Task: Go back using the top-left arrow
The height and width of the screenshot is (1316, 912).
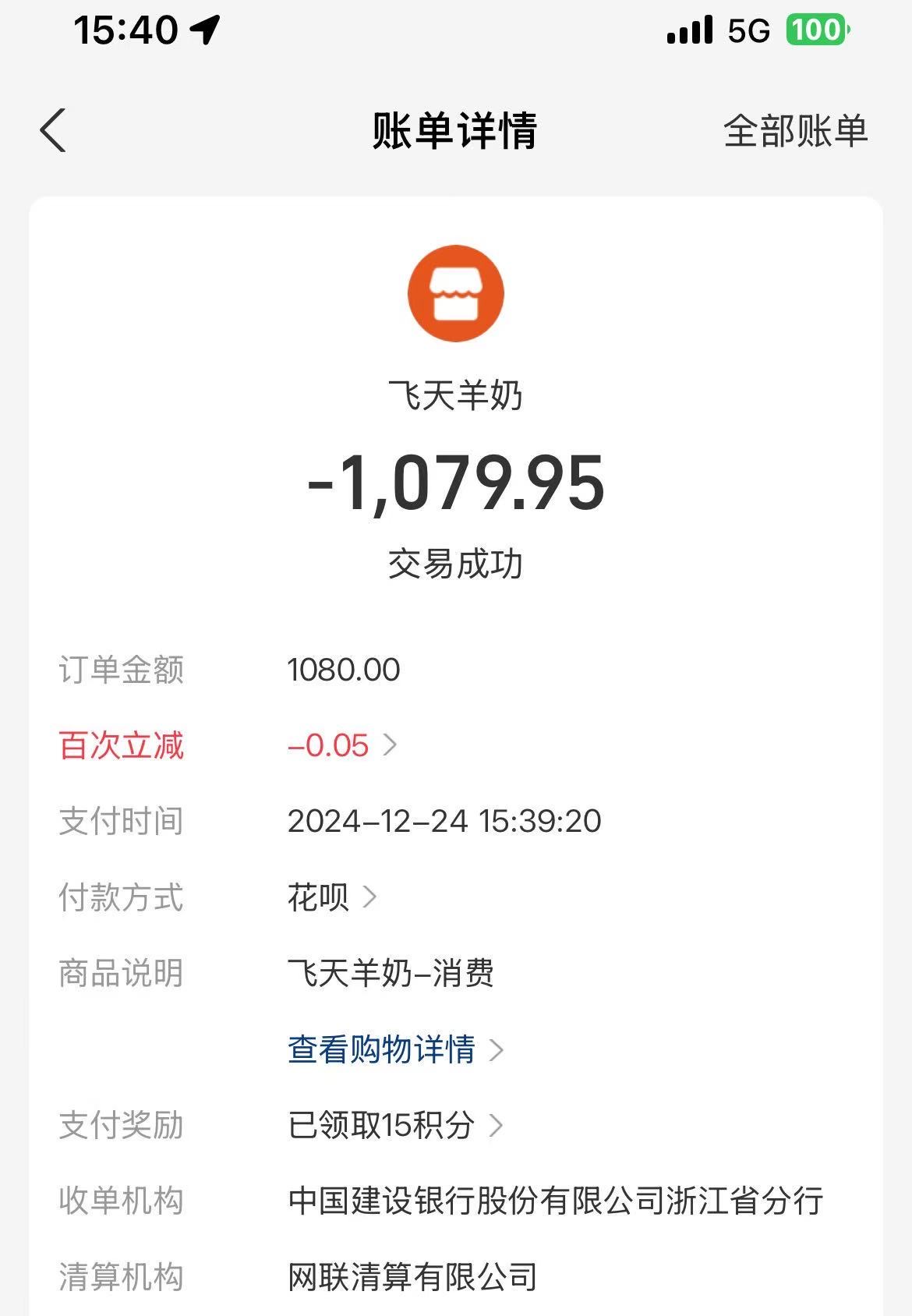Action: (53, 130)
